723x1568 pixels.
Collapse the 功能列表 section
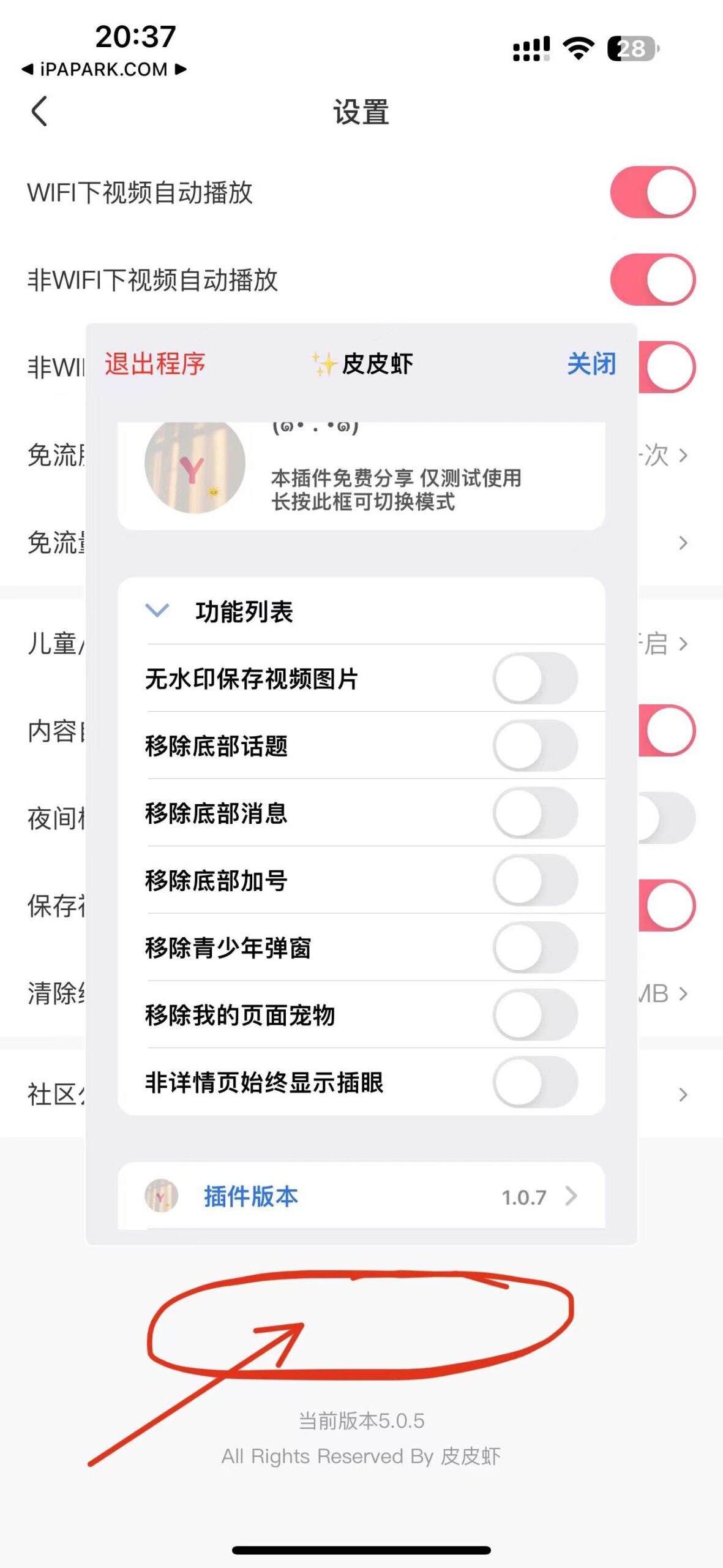coord(156,610)
